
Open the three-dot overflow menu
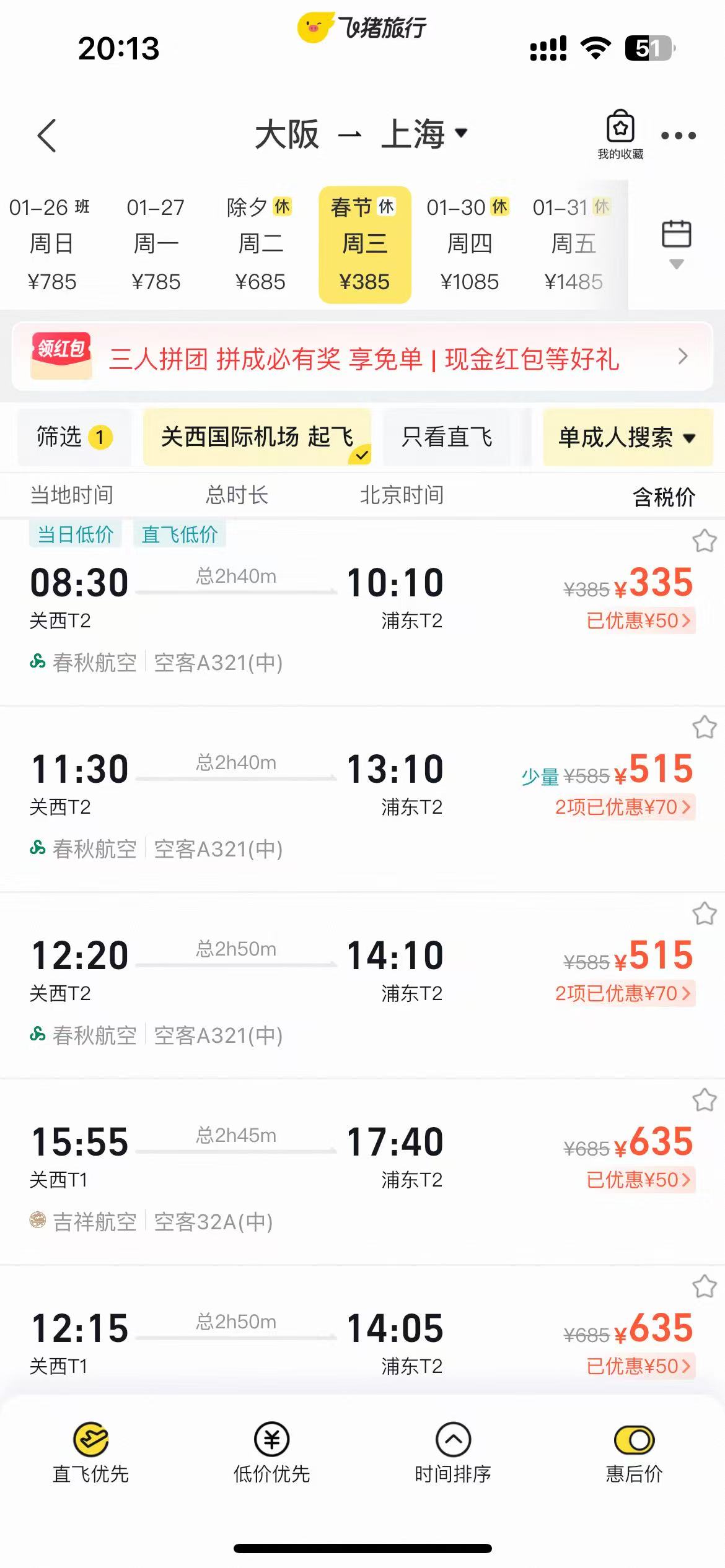678,135
